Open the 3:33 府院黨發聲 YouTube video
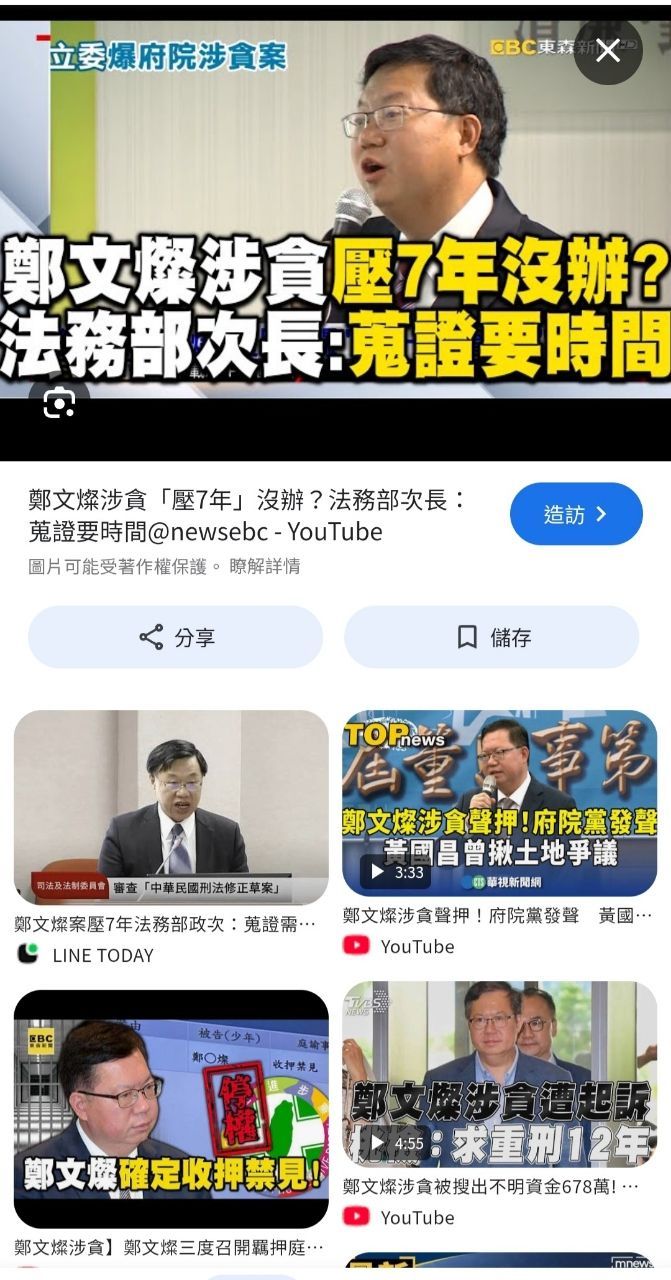Image resolution: width=671 pixels, height=1280 pixels. click(x=499, y=803)
